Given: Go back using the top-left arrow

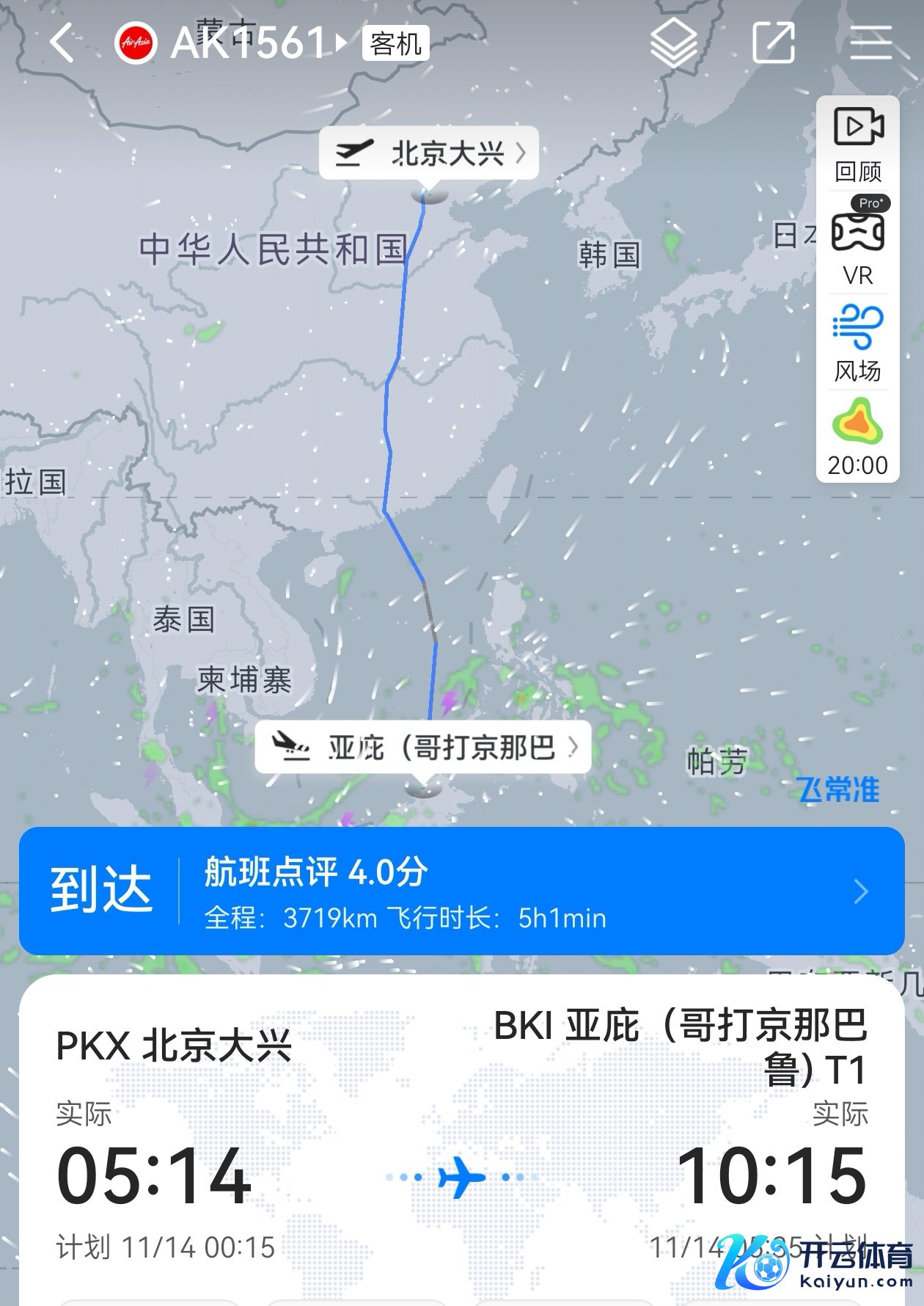Looking at the screenshot, I should click(63, 43).
